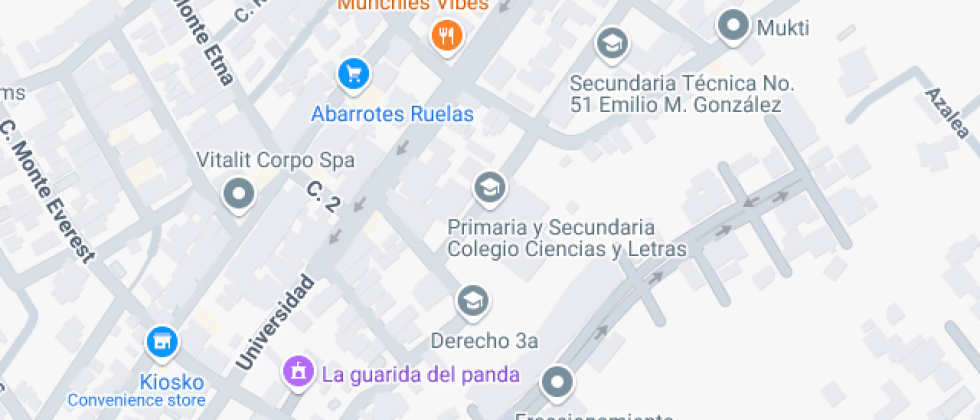Open the Mukti place marker

734,25
